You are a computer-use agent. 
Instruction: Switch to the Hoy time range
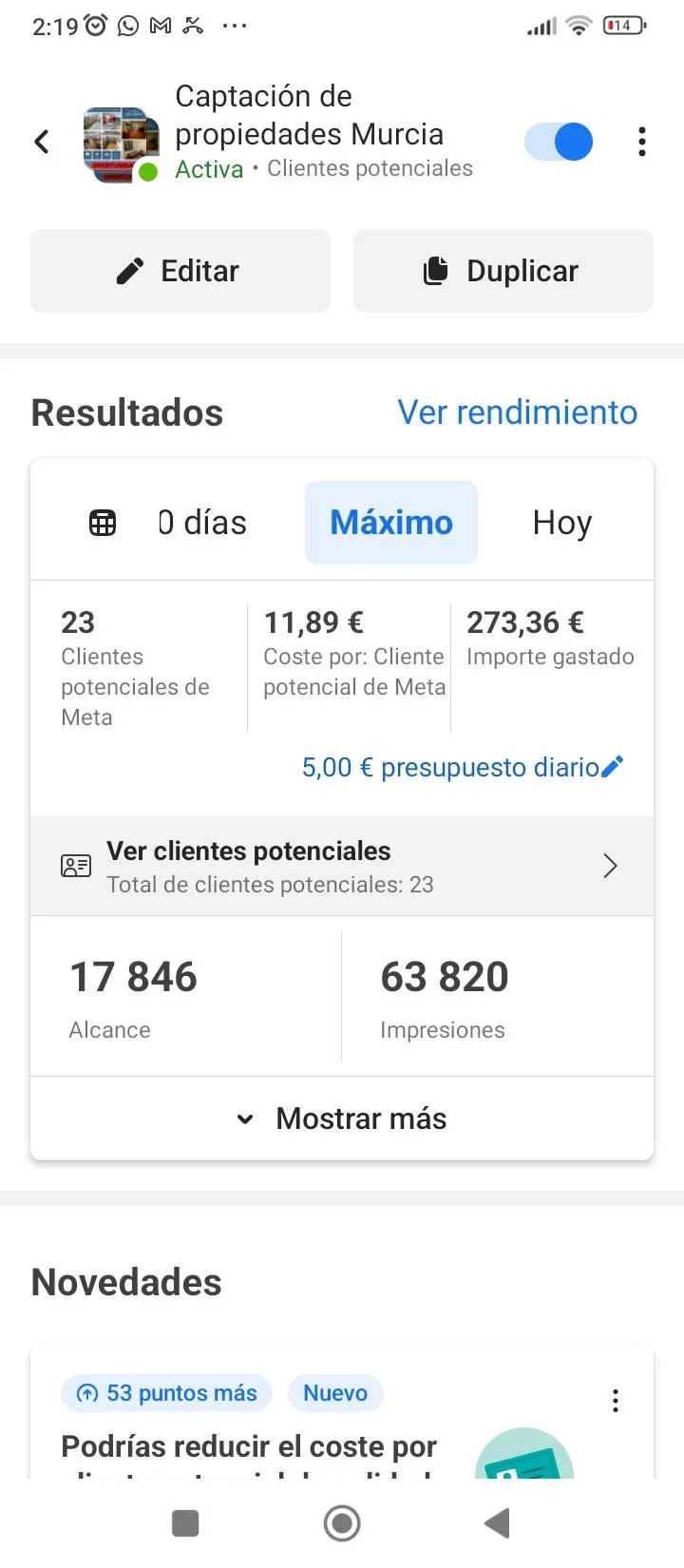tap(561, 523)
